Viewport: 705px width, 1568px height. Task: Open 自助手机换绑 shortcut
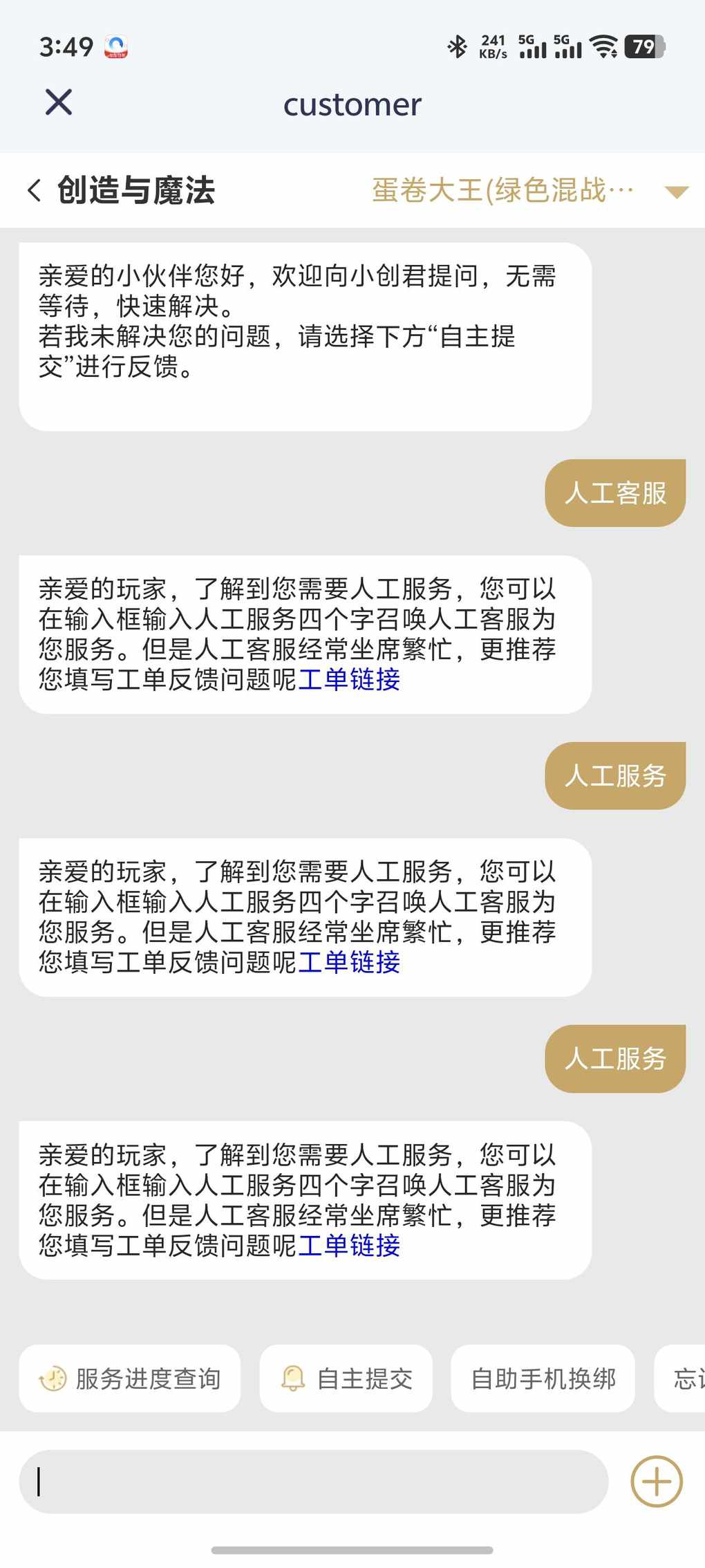pyautogui.click(x=543, y=1378)
